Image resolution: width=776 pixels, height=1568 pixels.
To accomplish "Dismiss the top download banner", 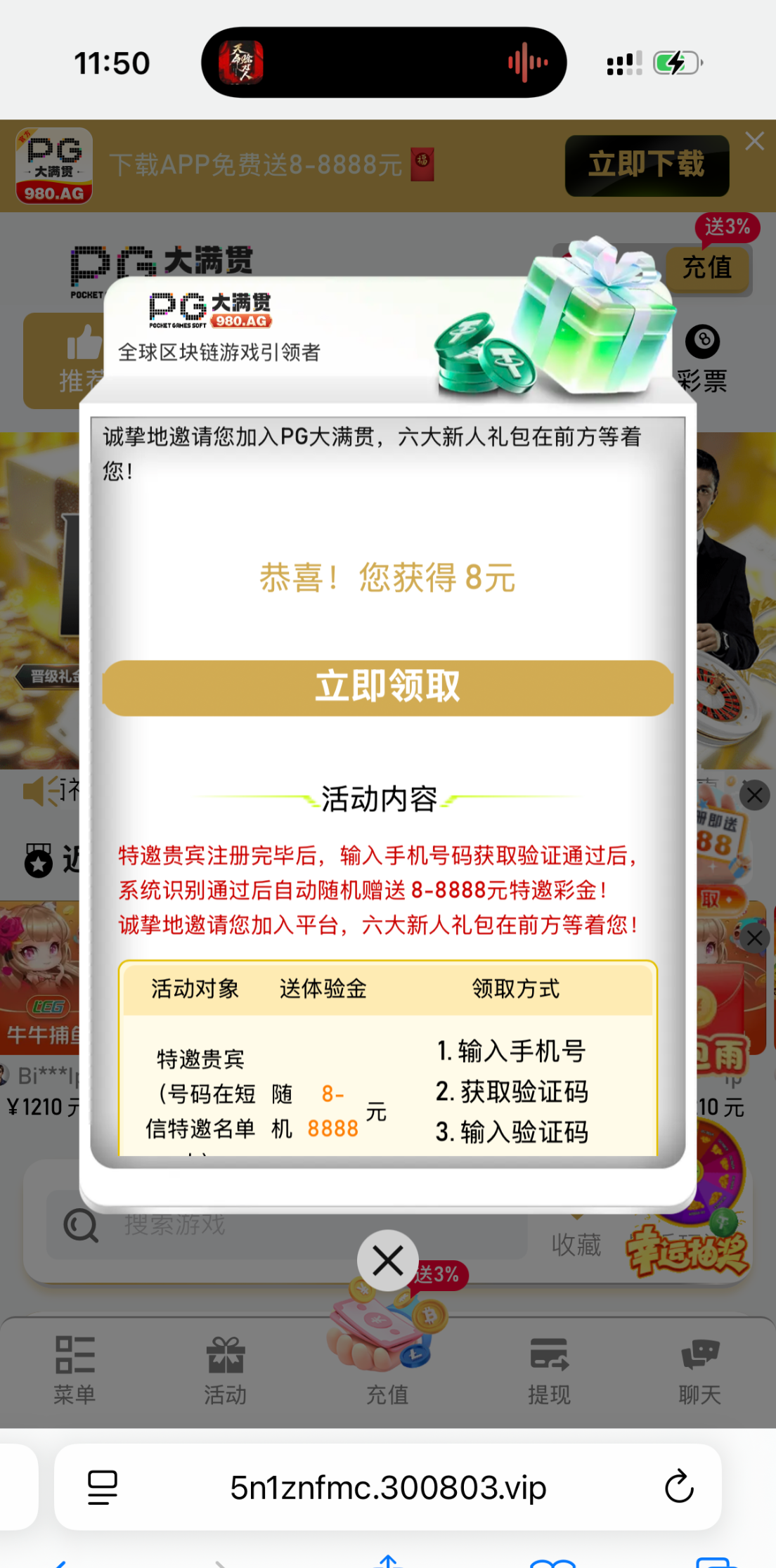I will point(754,141).
